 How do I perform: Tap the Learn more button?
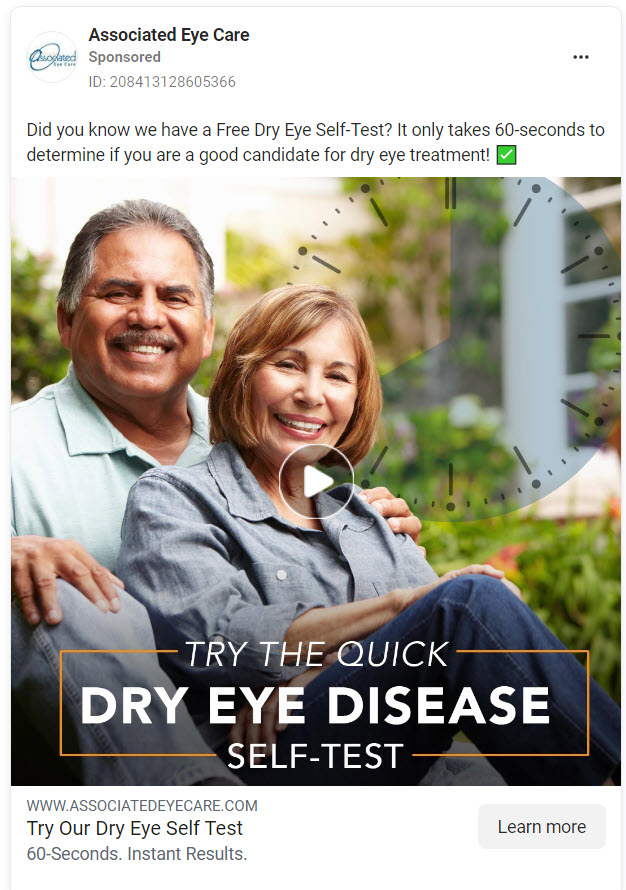point(541,826)
